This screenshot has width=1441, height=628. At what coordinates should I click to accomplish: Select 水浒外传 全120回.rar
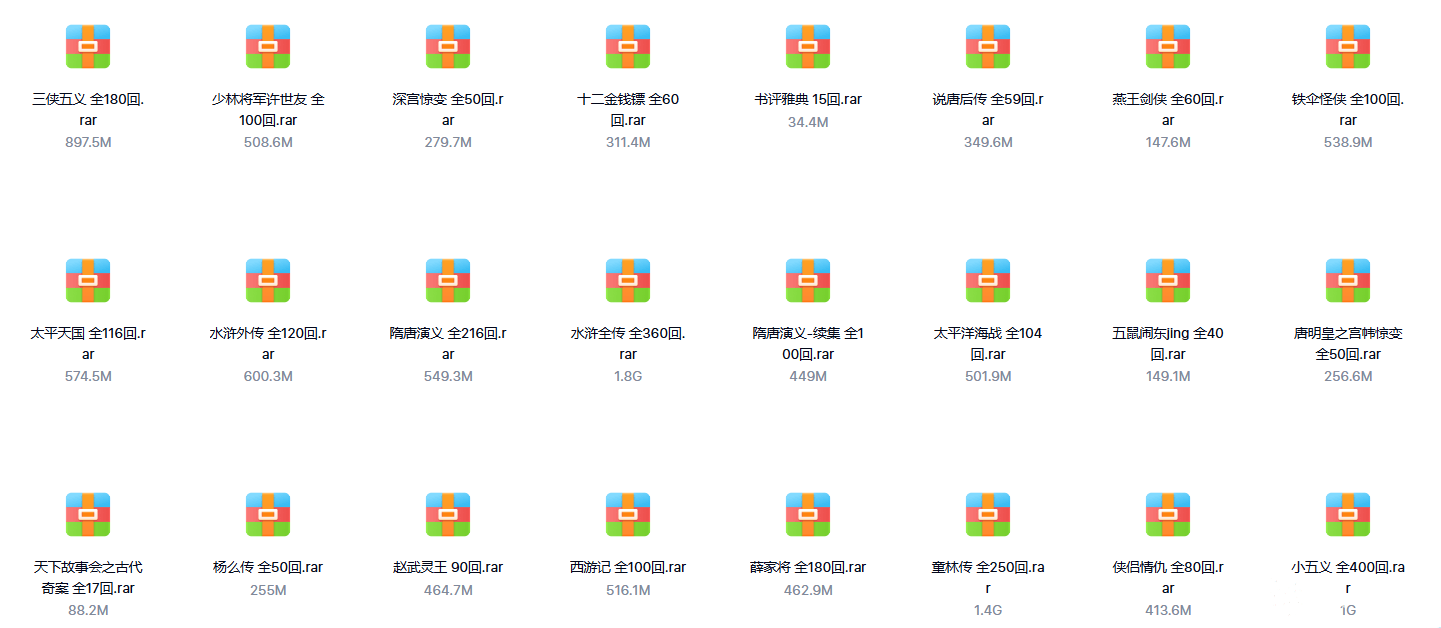(268, 281)
